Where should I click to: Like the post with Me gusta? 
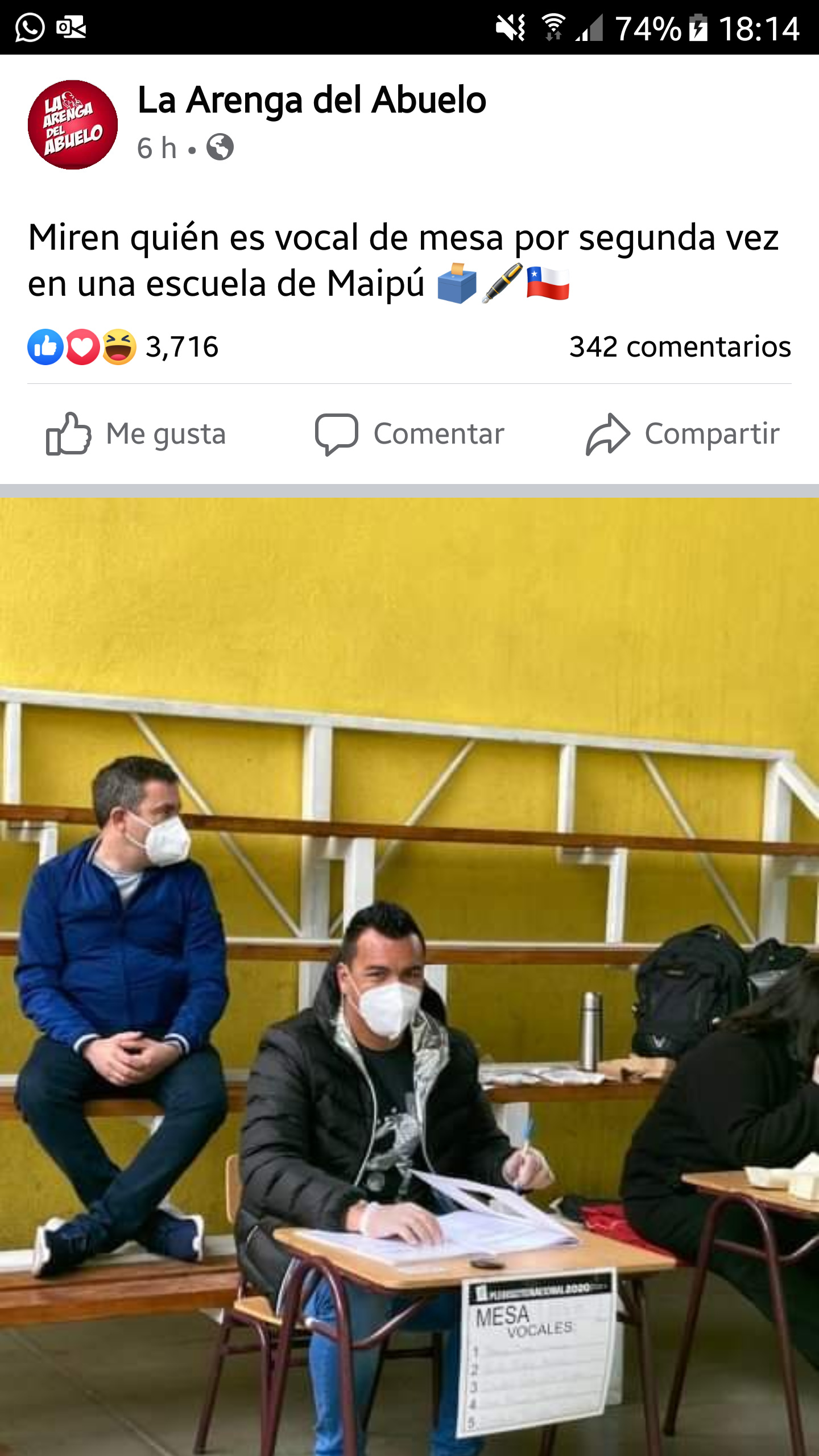tap(136, 434)
